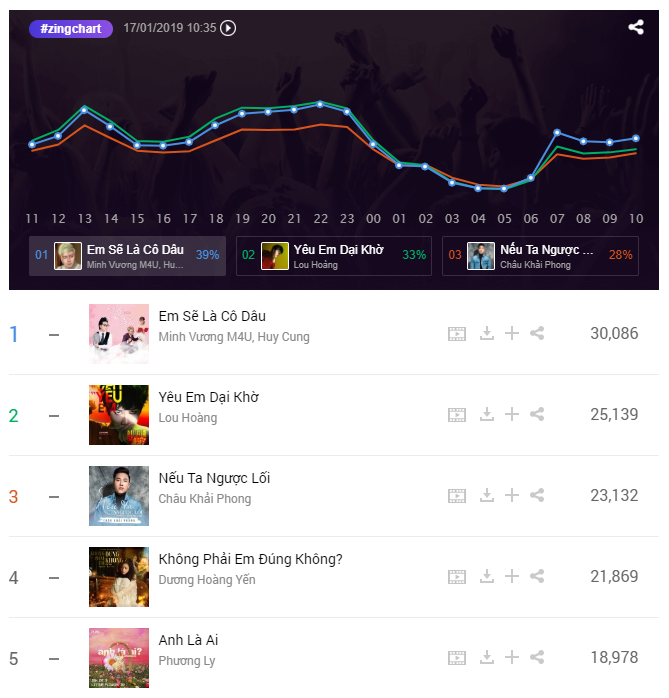Add Không Phải Em Đúng Không? to playlist
Image resolution: width=669 pixels, height=698 pixels.
(512, 576)
